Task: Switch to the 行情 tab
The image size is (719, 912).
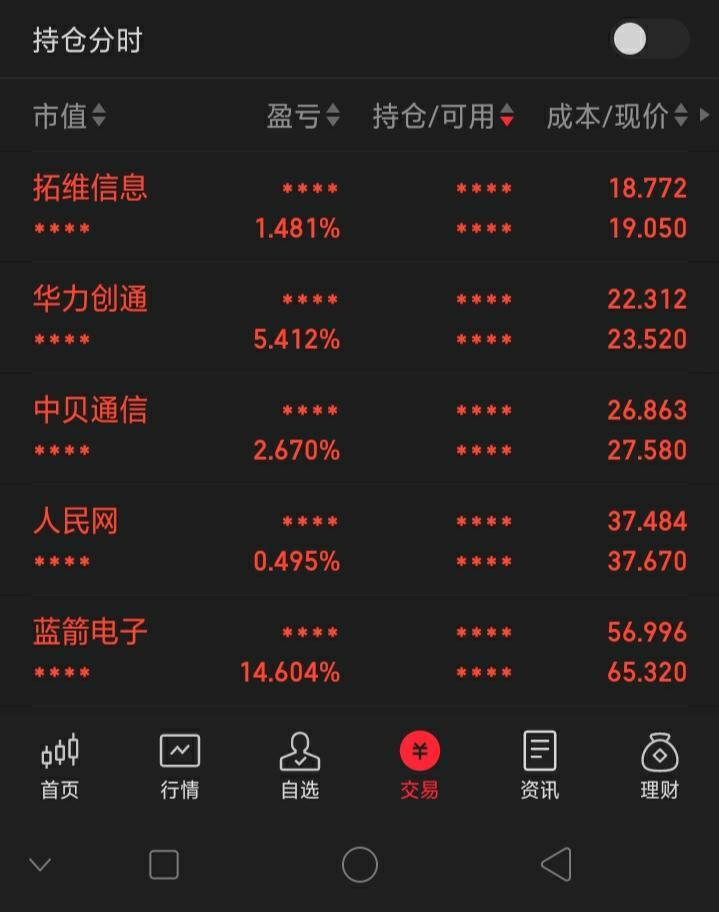Action: 180,766
